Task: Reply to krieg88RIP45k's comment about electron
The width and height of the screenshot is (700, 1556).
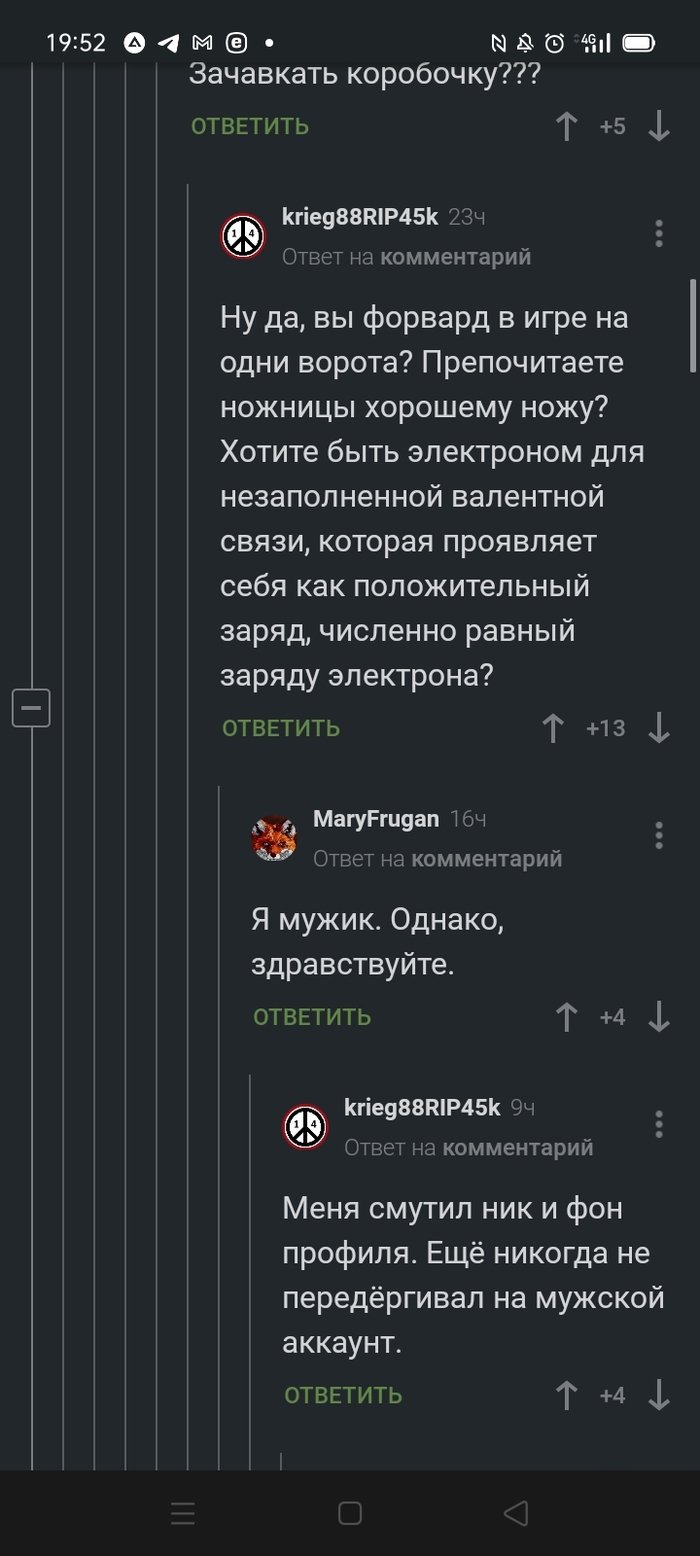Action: click(x=281, y=729)
